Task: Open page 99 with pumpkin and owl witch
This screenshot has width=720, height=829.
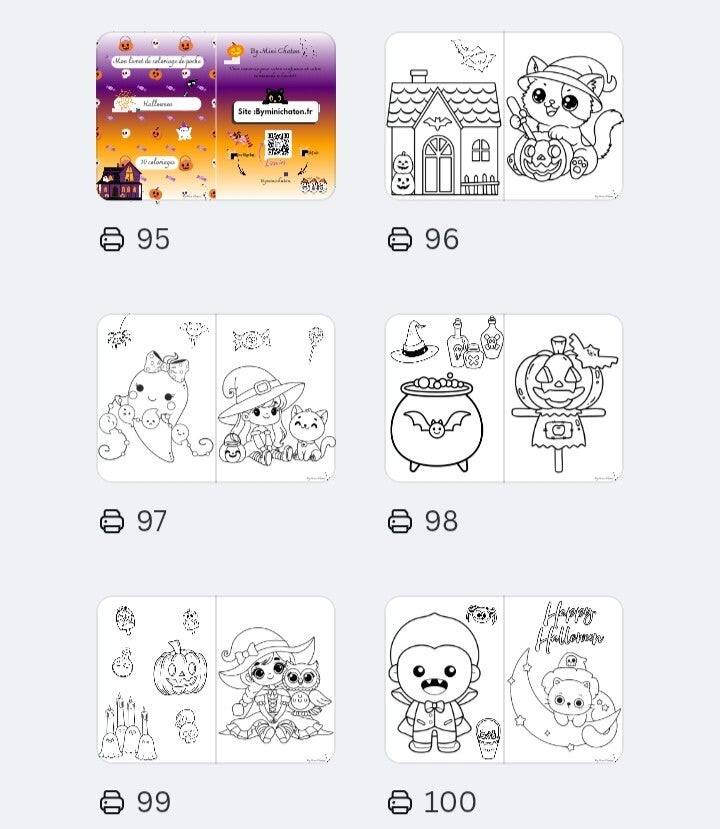Action: 216,680
